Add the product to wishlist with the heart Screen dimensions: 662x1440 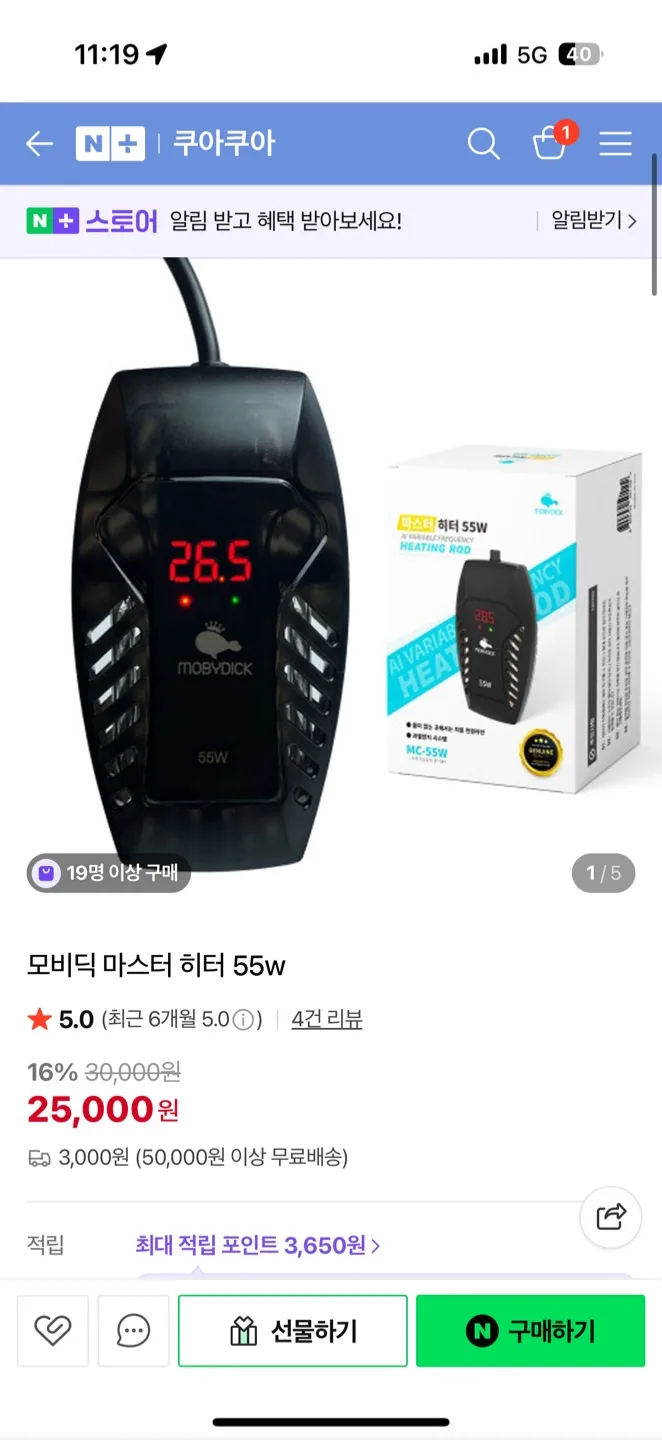click(x=53, y=1330)
